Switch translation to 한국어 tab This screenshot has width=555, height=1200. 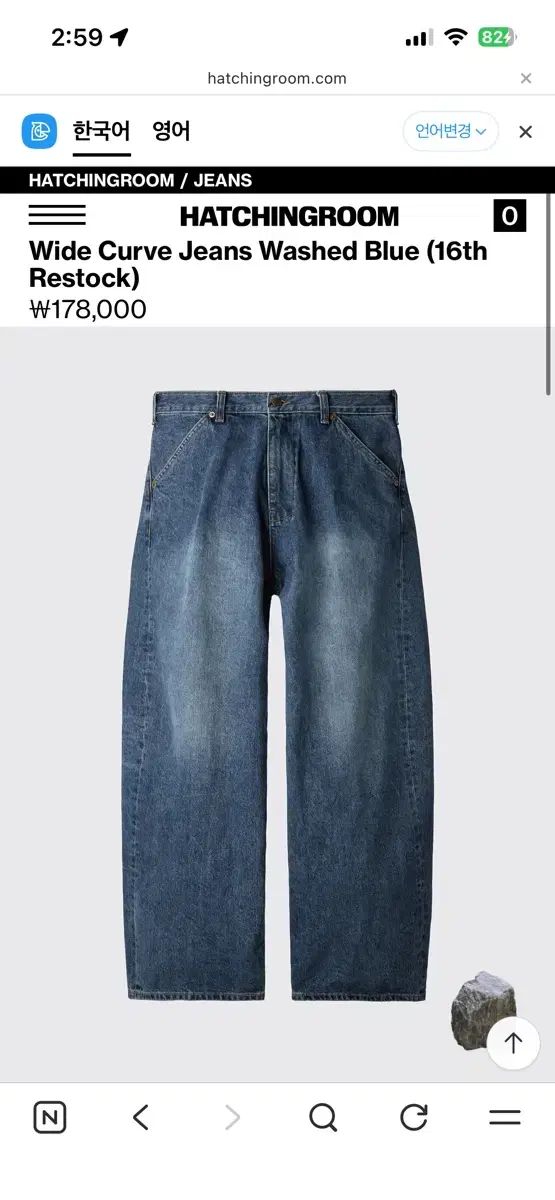(x=101, y=131)
